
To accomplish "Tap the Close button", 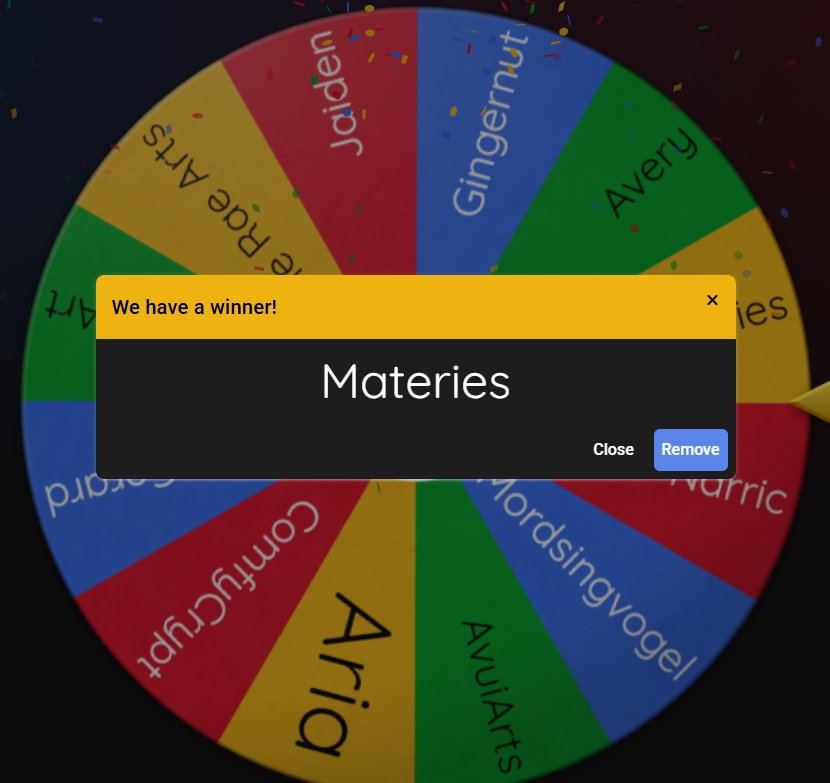I will [x=613, y=450].
